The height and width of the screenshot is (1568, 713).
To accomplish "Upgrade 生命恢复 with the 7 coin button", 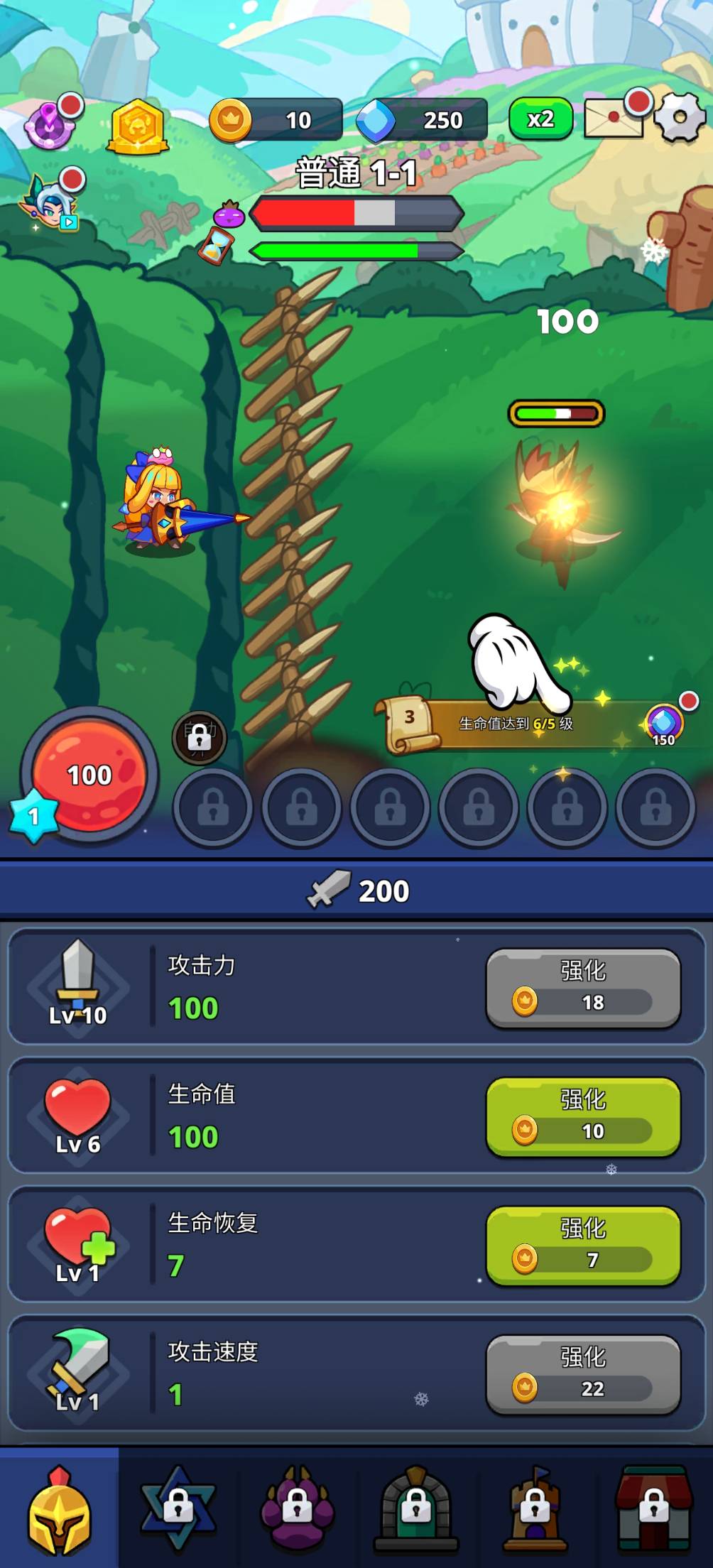I will [x=583, y=1245].
